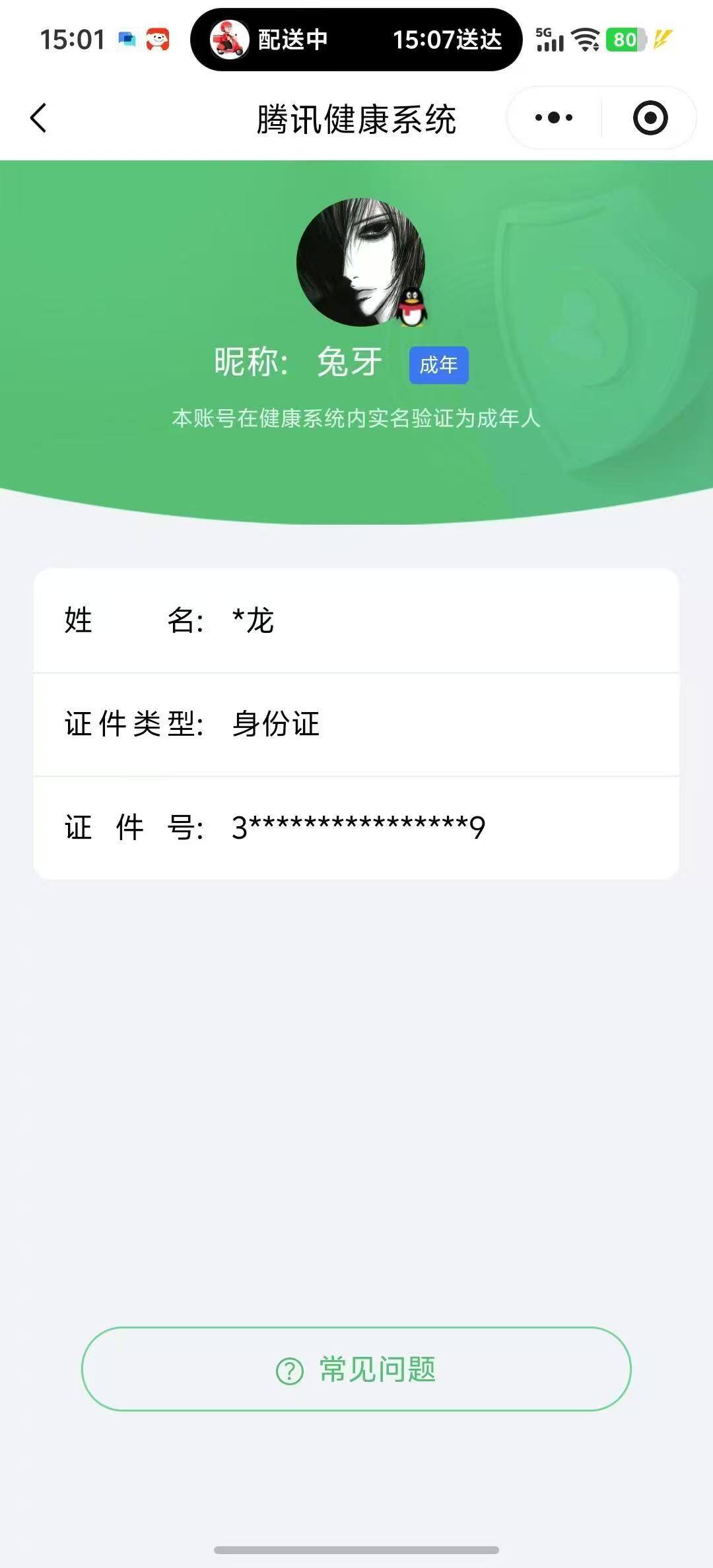Viewport: 713px width, 1568px height.
Task: Tap the 腾讯健康系统 title bar
Action: pyautogui.click(x=356, y=117)
